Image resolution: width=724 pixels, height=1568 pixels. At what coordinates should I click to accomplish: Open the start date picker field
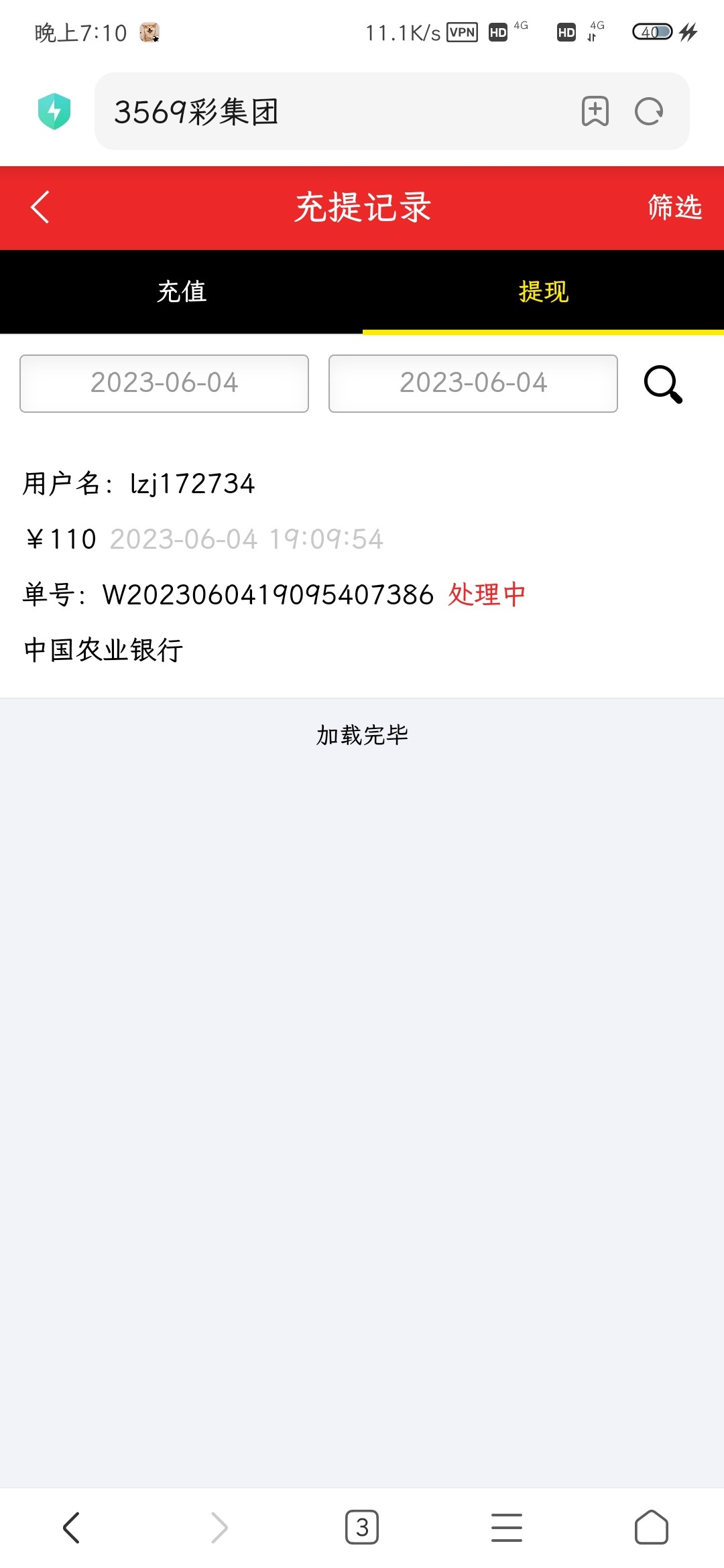[164, 383]
